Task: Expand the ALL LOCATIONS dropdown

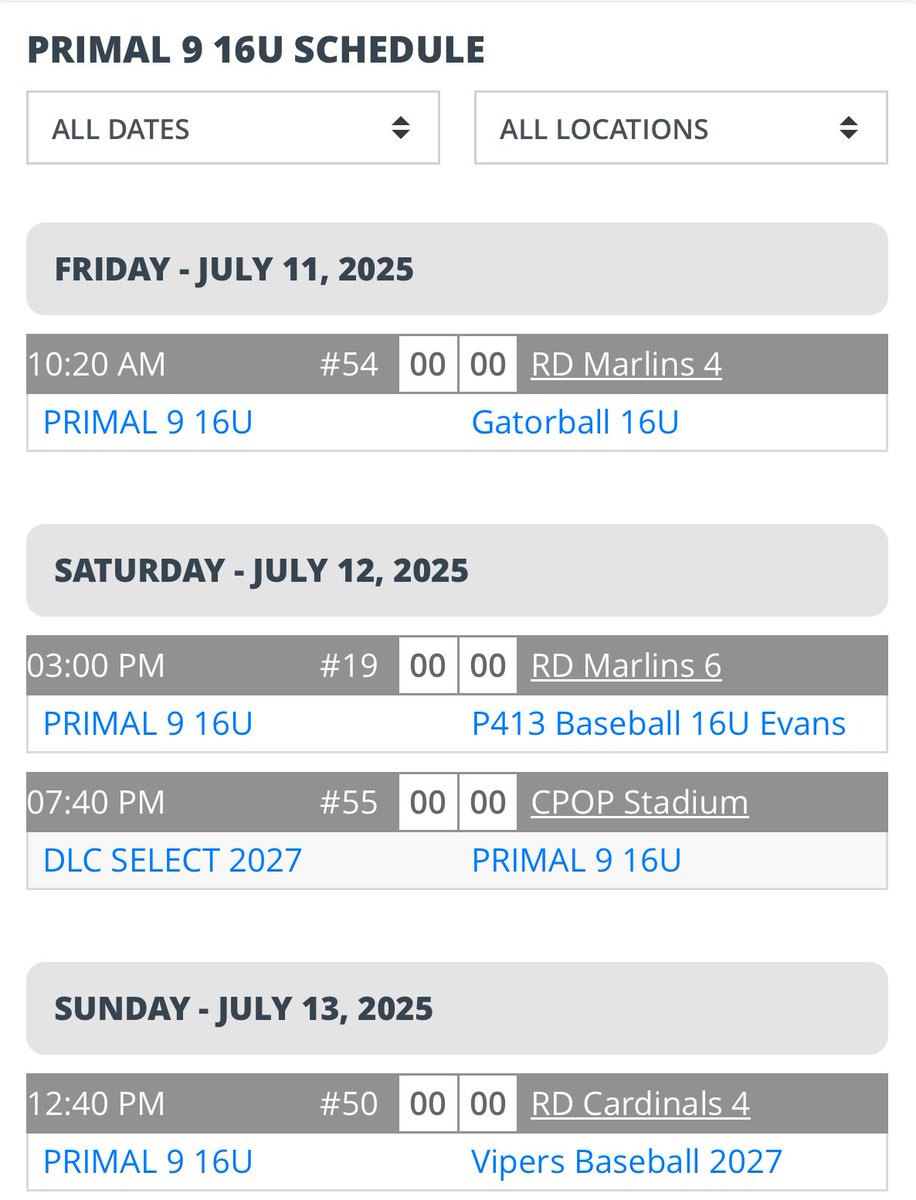Action: (680, 128)
